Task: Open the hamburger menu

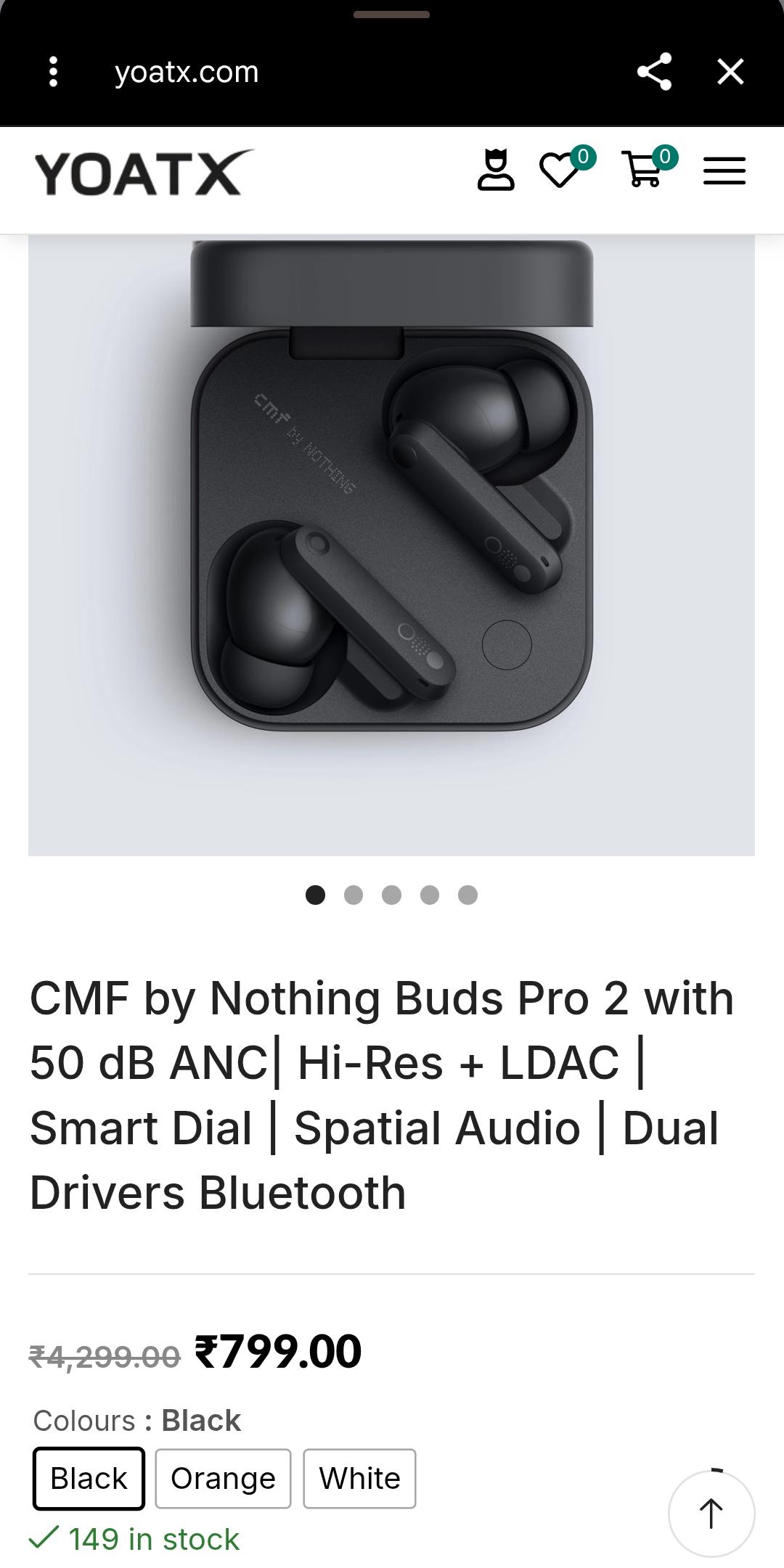Action: pyautogui.click(x=724, y=171)
